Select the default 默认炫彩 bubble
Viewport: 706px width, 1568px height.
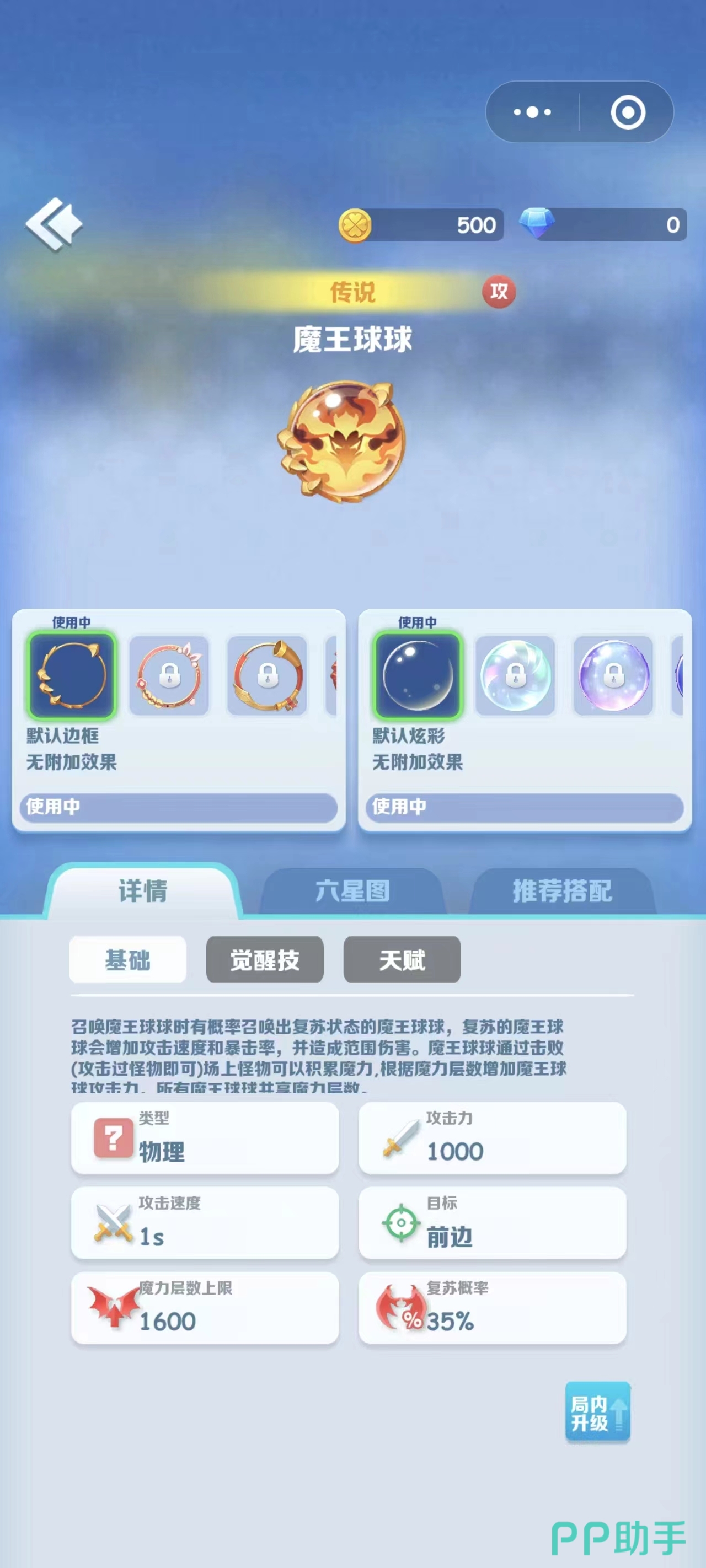418,675
